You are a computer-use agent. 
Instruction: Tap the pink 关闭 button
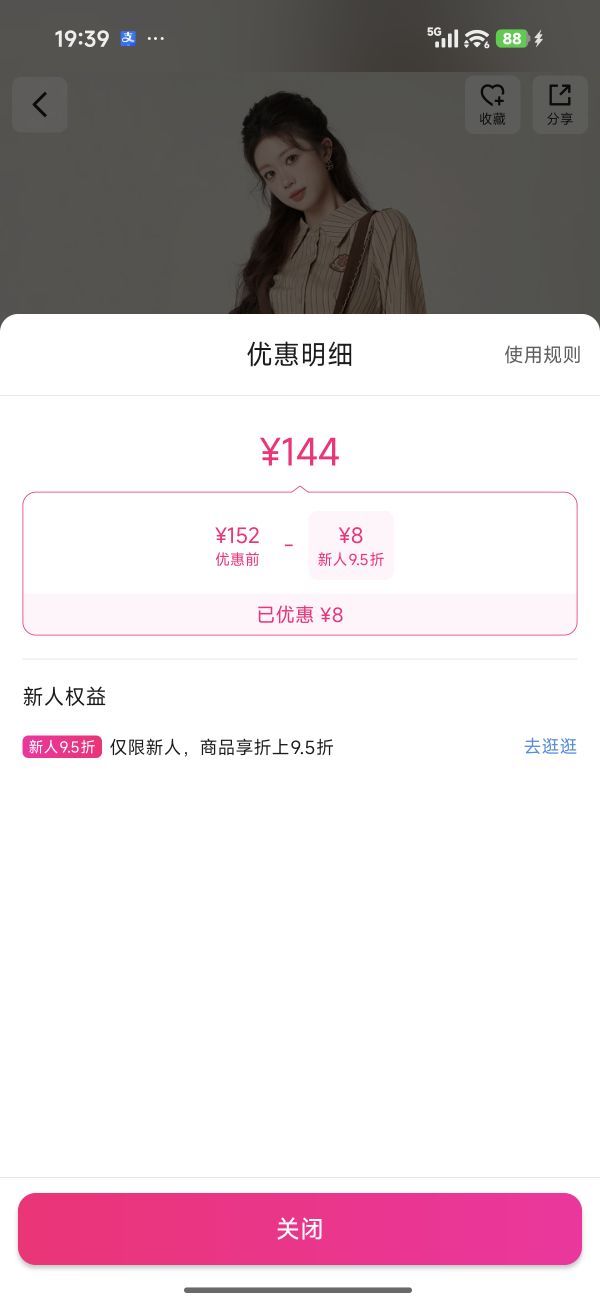coord(300,1228)
